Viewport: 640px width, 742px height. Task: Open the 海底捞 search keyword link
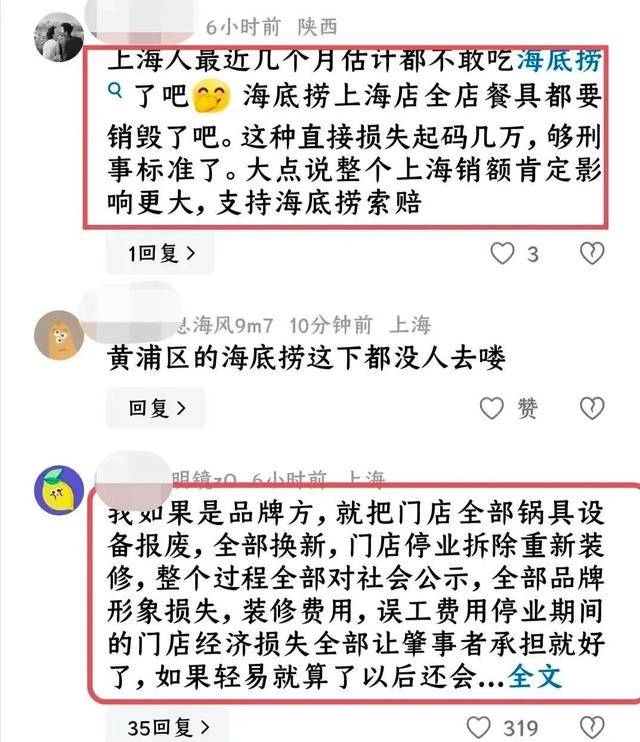coord(559,64)
